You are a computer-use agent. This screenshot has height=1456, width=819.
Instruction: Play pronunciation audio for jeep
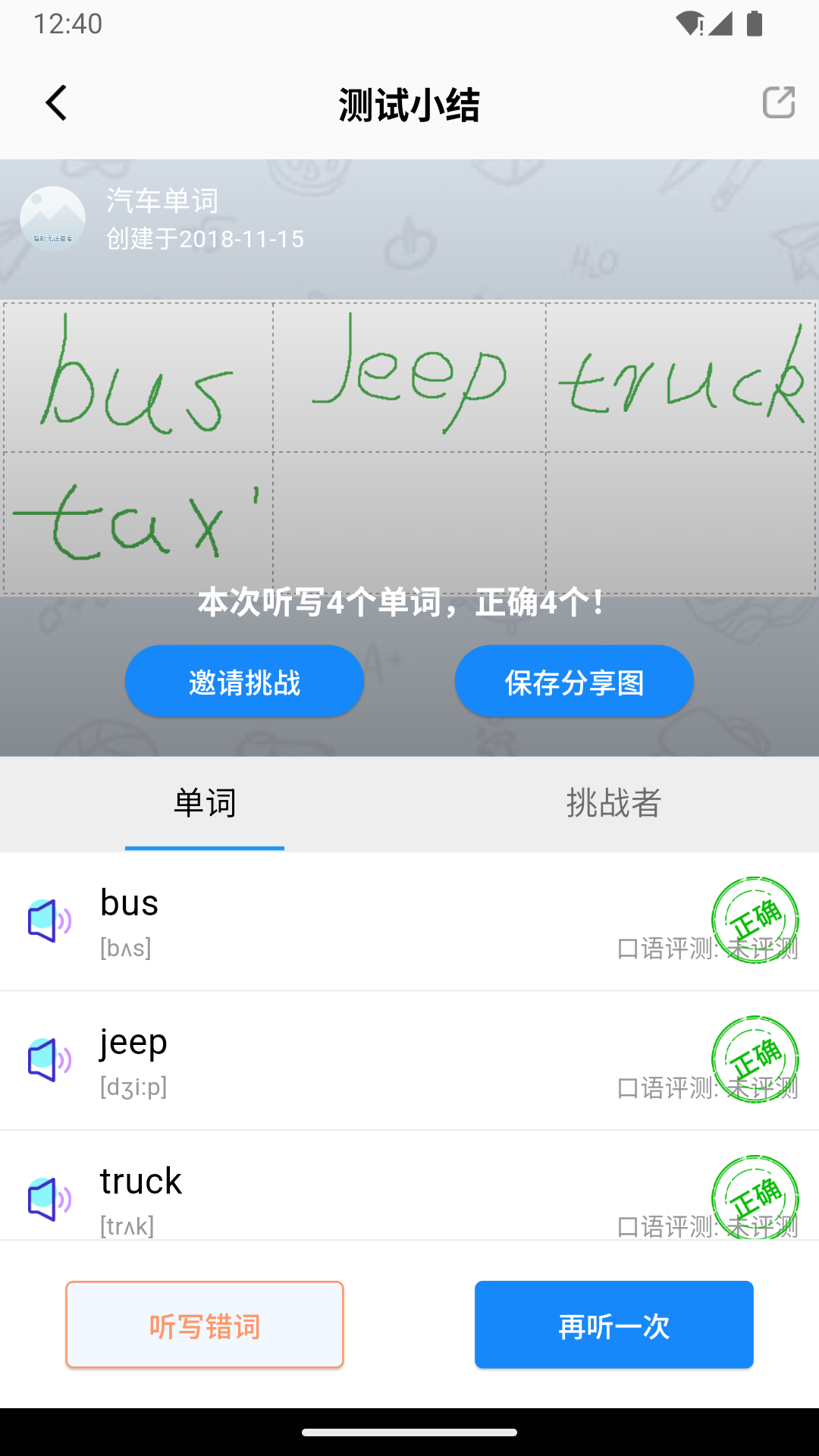tap(47, 1060)
